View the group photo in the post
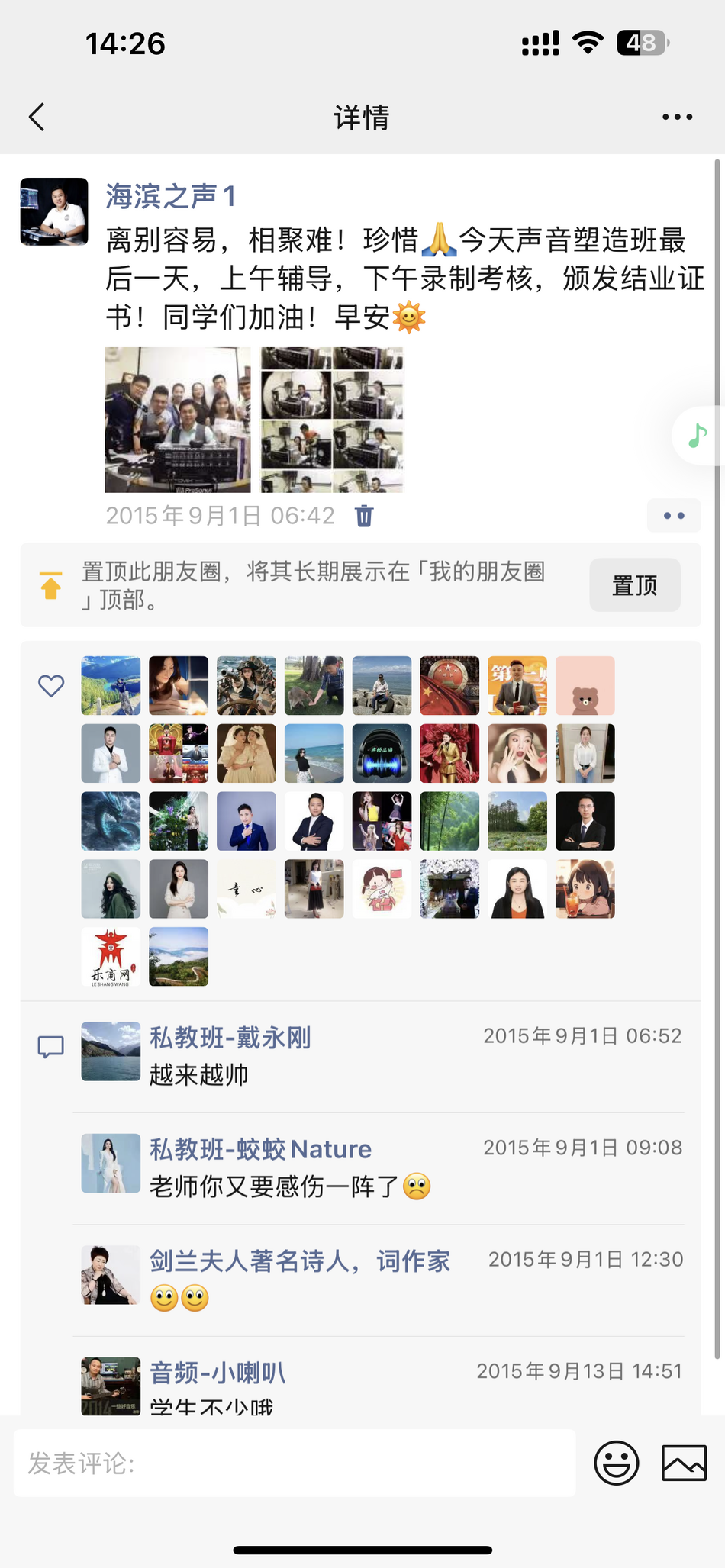This screenshot has width=725, height=1568. [178, 420]
